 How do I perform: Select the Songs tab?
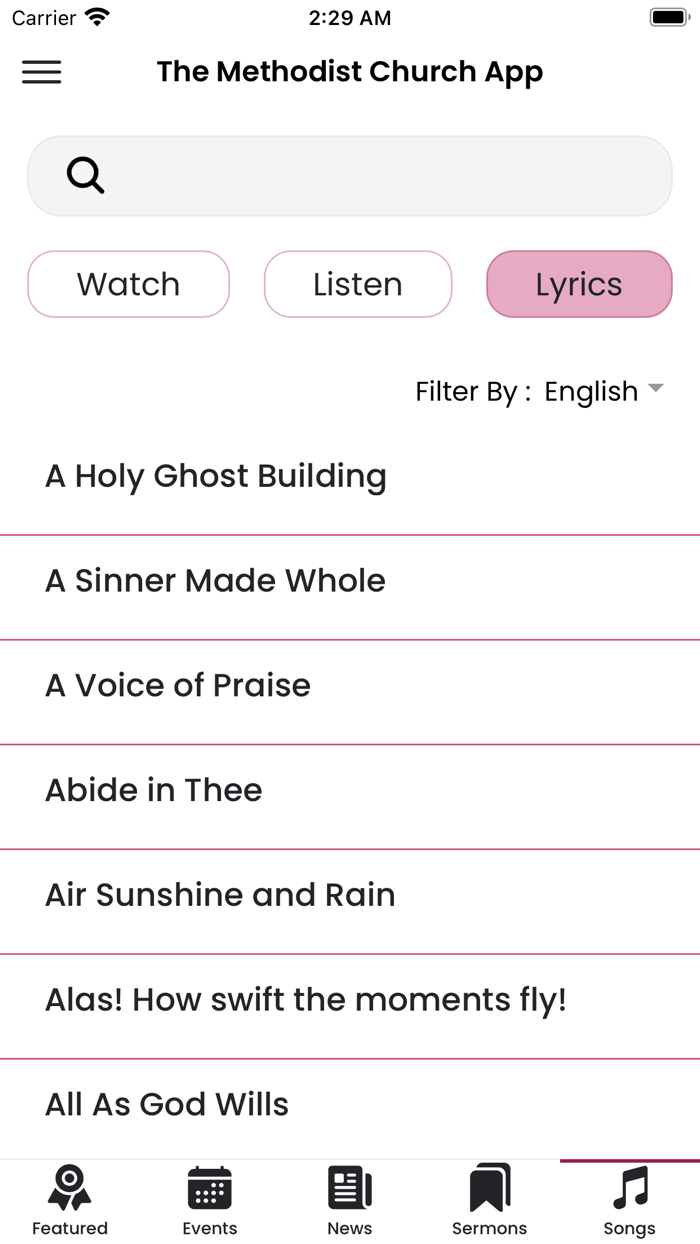(x=630, y=1202)
